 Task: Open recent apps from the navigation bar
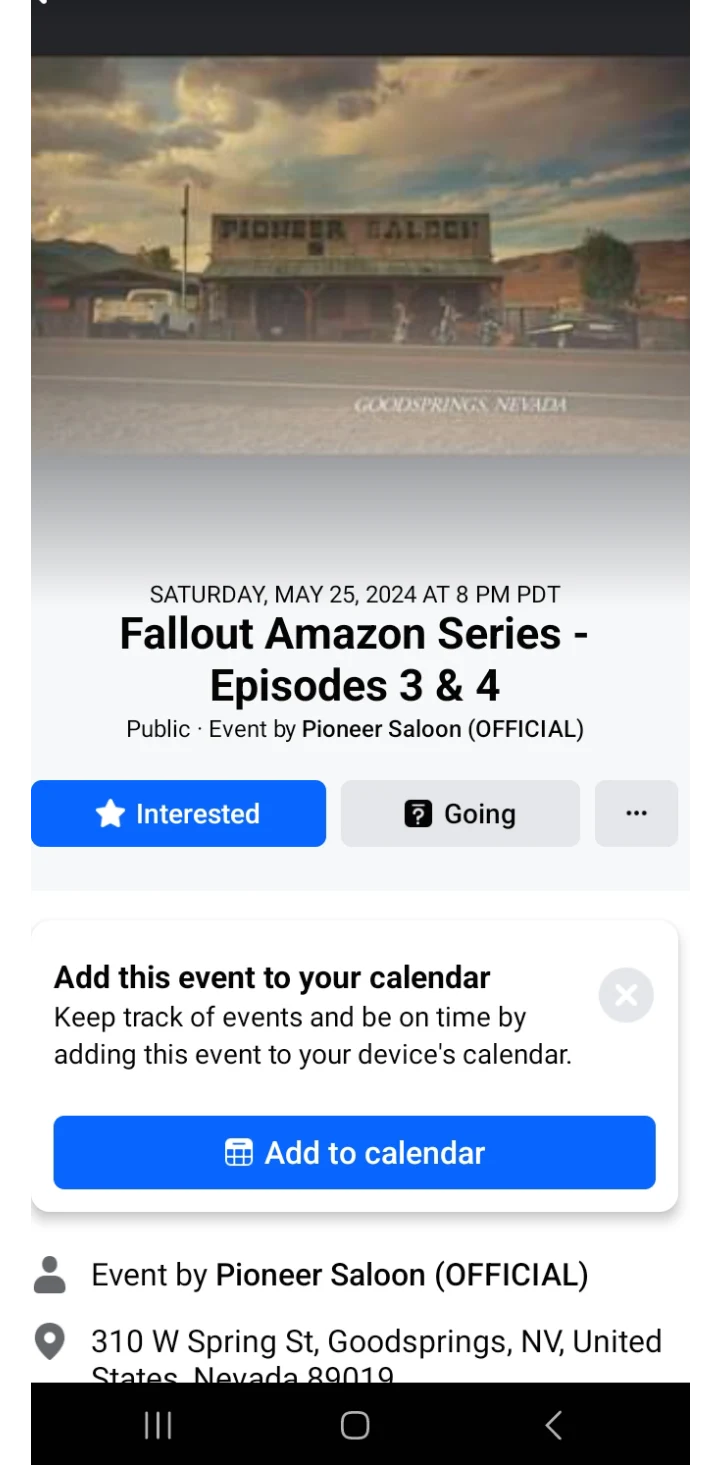pyautogui.click(x=157, y=1426)
